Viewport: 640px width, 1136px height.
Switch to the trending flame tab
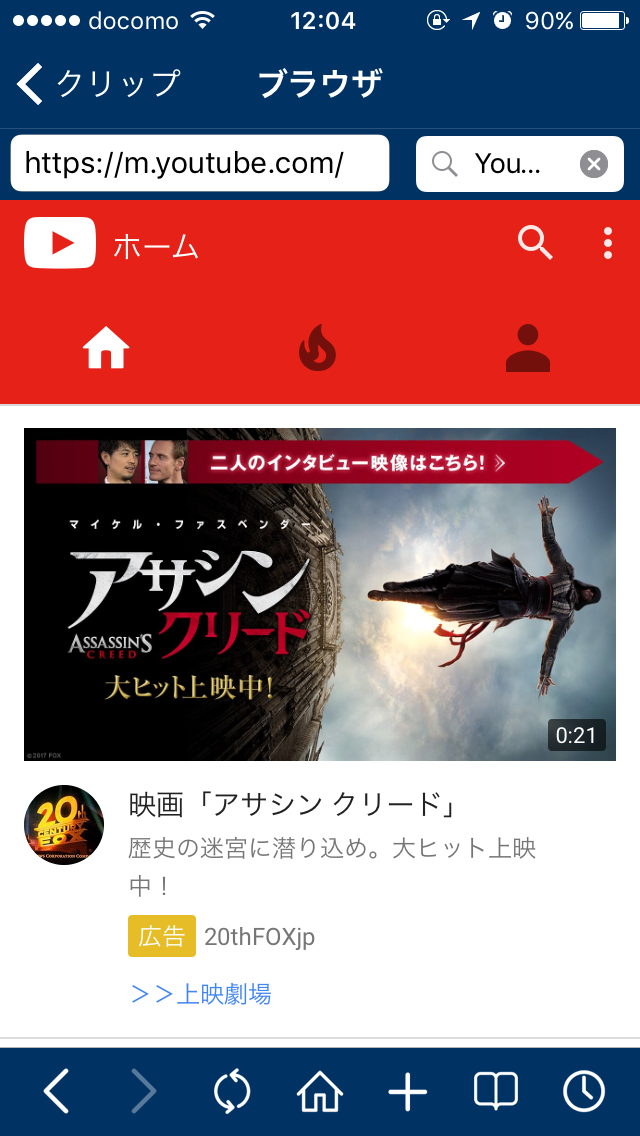tap(318, 348)
